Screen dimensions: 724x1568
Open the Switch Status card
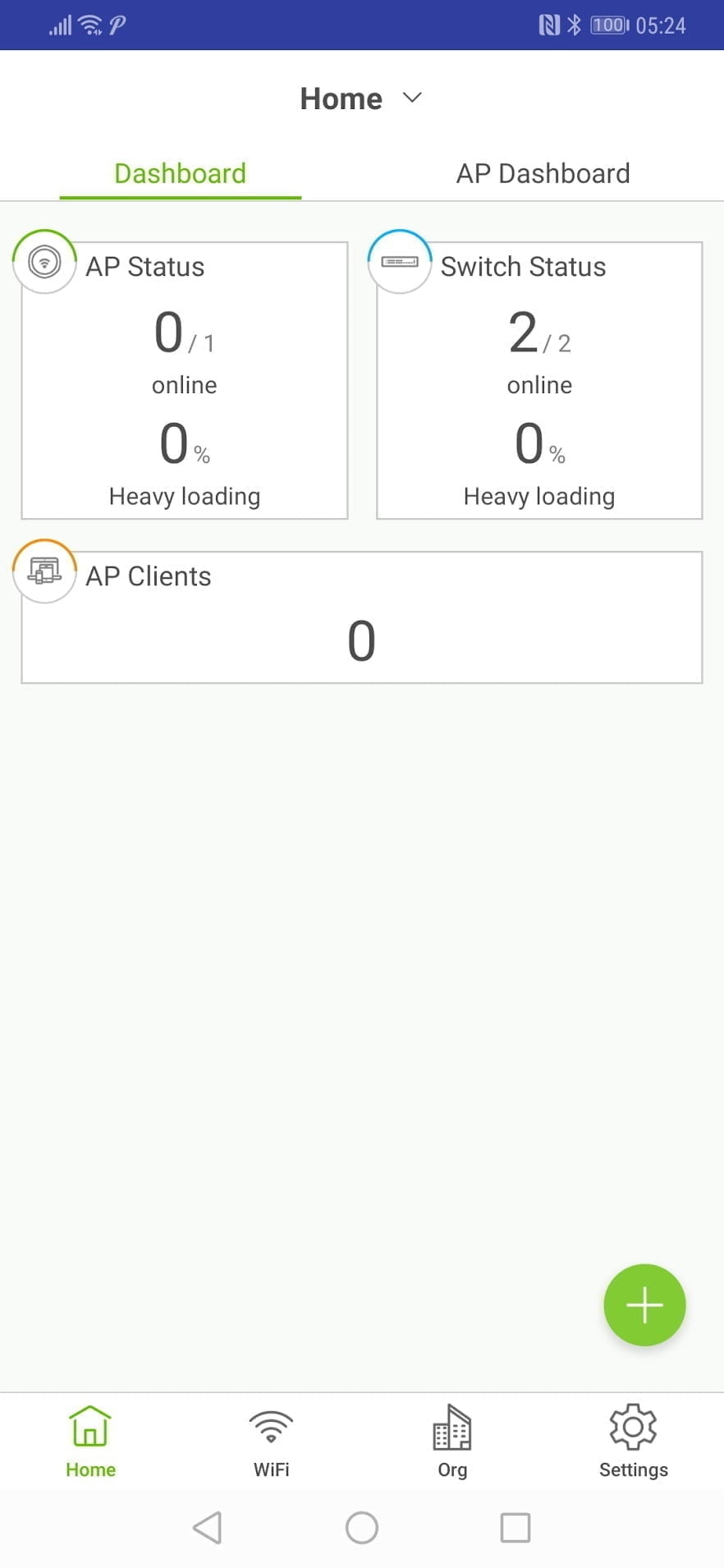point(539,381)
